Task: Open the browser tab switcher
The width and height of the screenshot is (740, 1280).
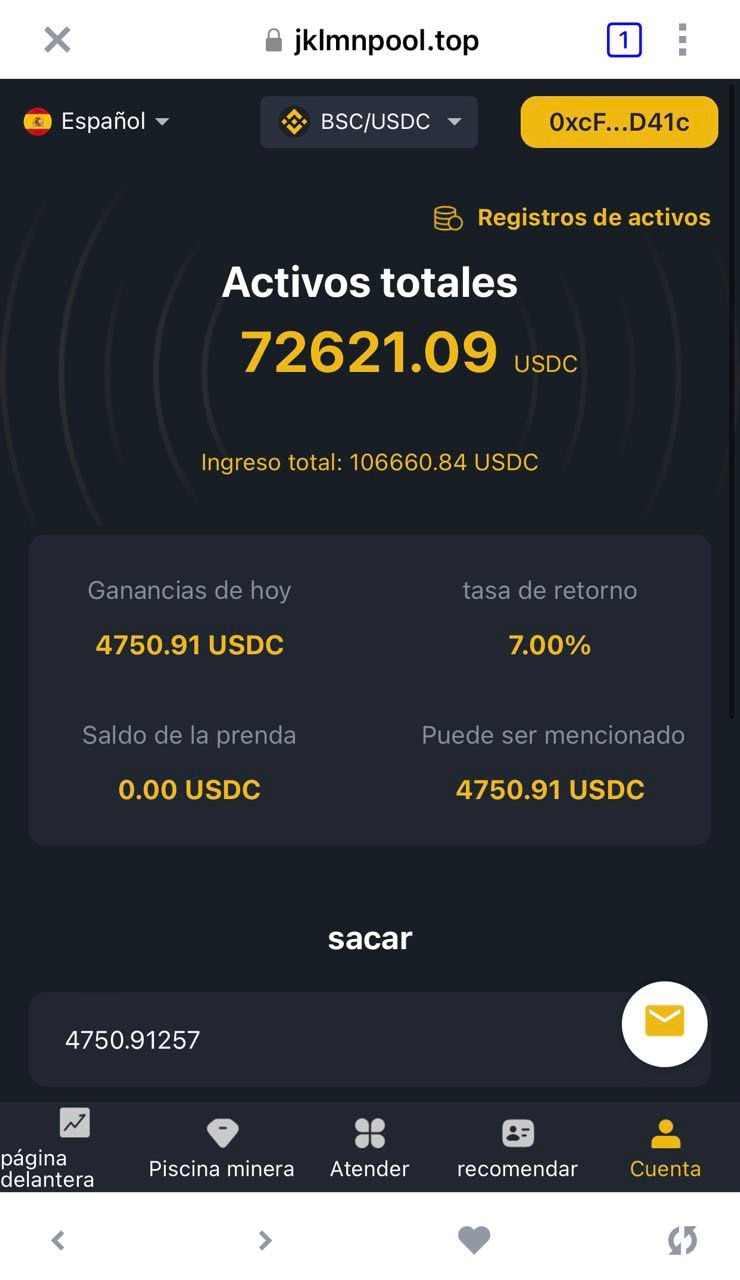Action: click(624, 40)
